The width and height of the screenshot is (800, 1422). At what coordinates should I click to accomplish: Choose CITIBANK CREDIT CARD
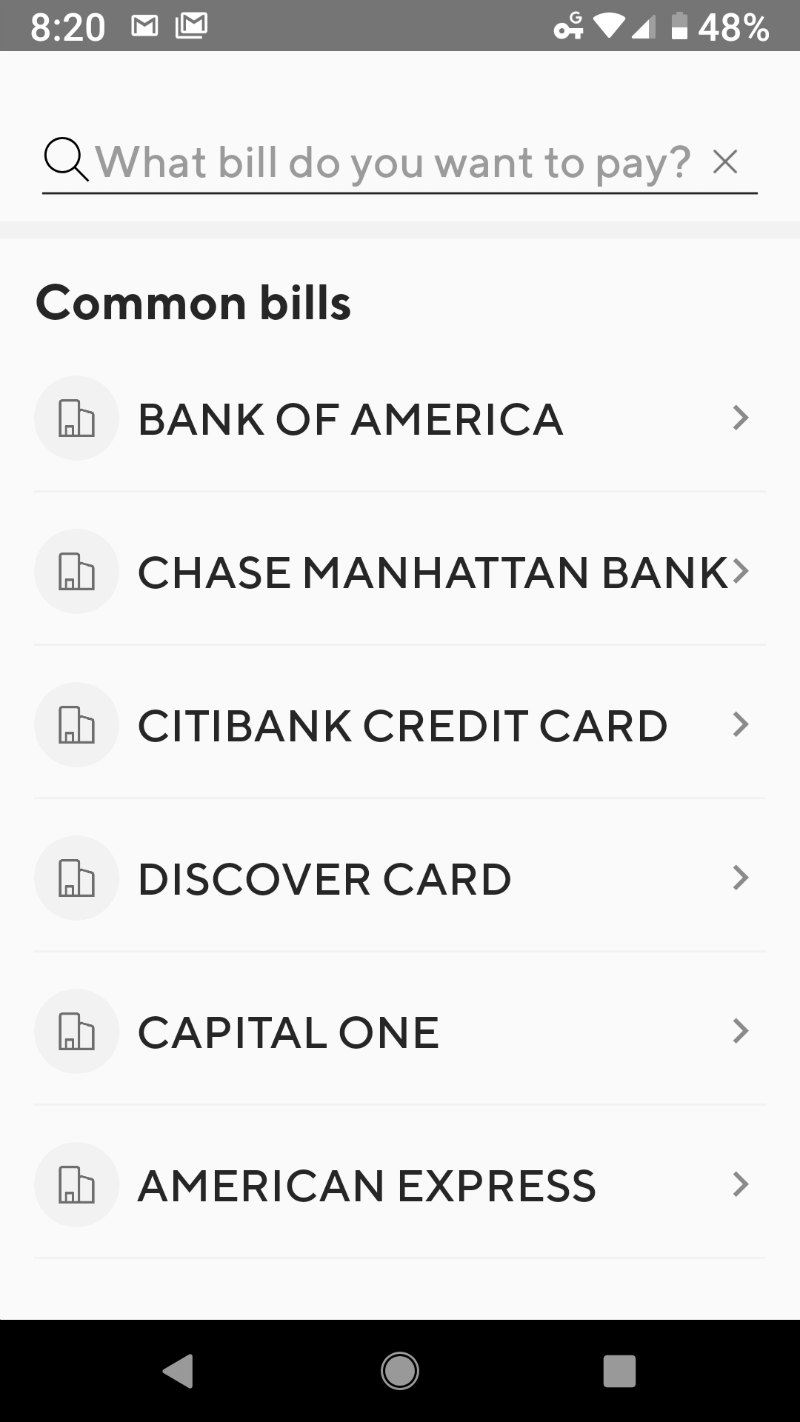click(400, 724)
